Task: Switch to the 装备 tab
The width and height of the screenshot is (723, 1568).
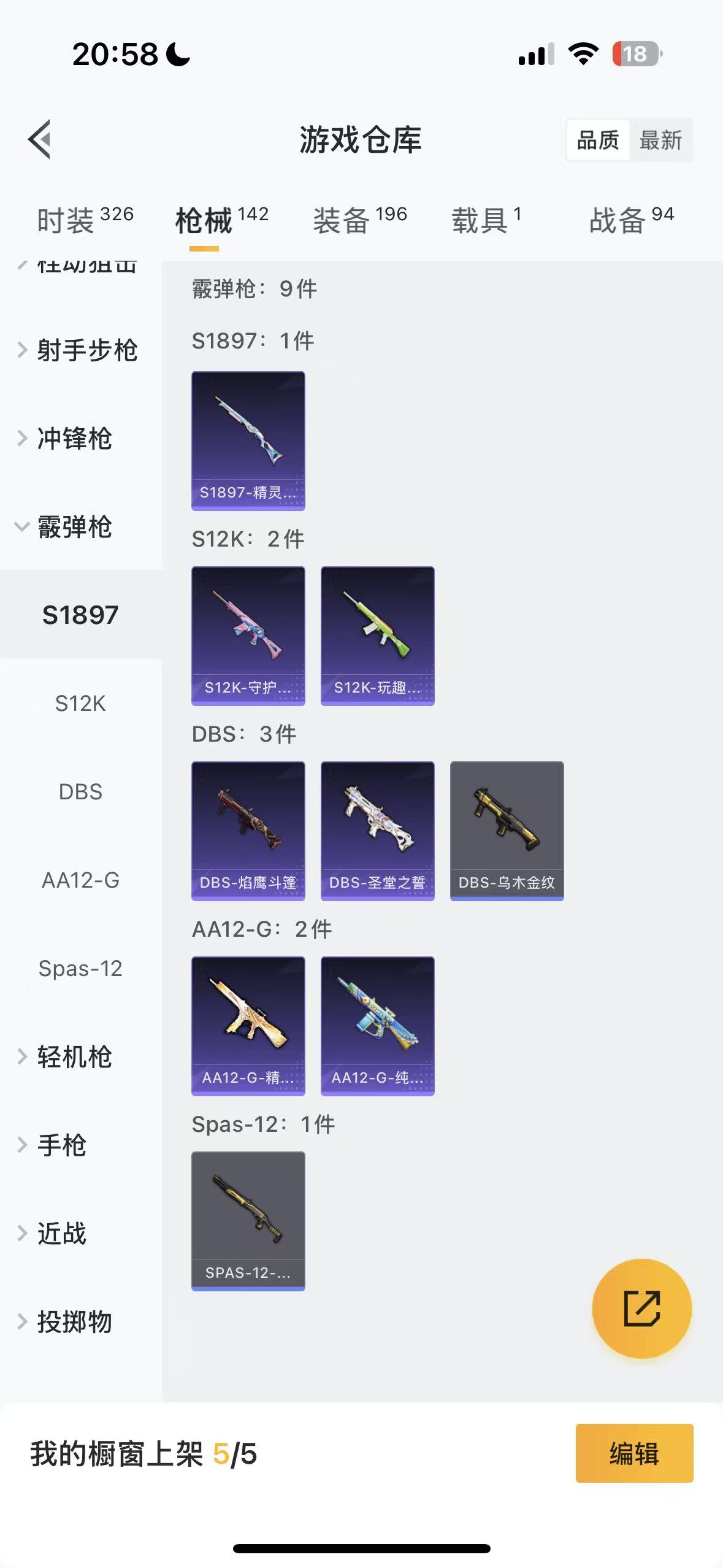Action: click(360, 220)
